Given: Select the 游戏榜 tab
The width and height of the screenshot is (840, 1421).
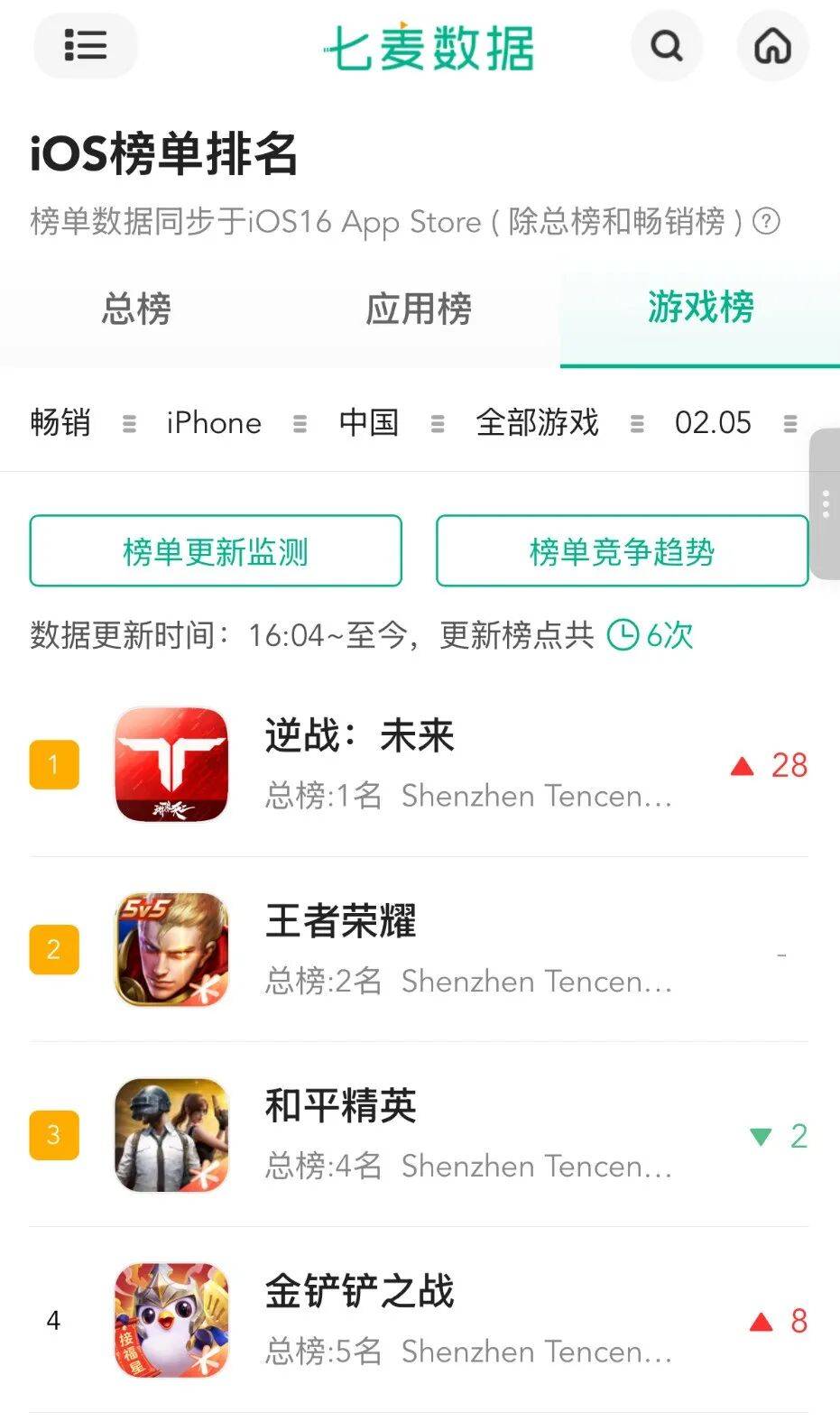Looking at the screenshot, I should point(700,309).
